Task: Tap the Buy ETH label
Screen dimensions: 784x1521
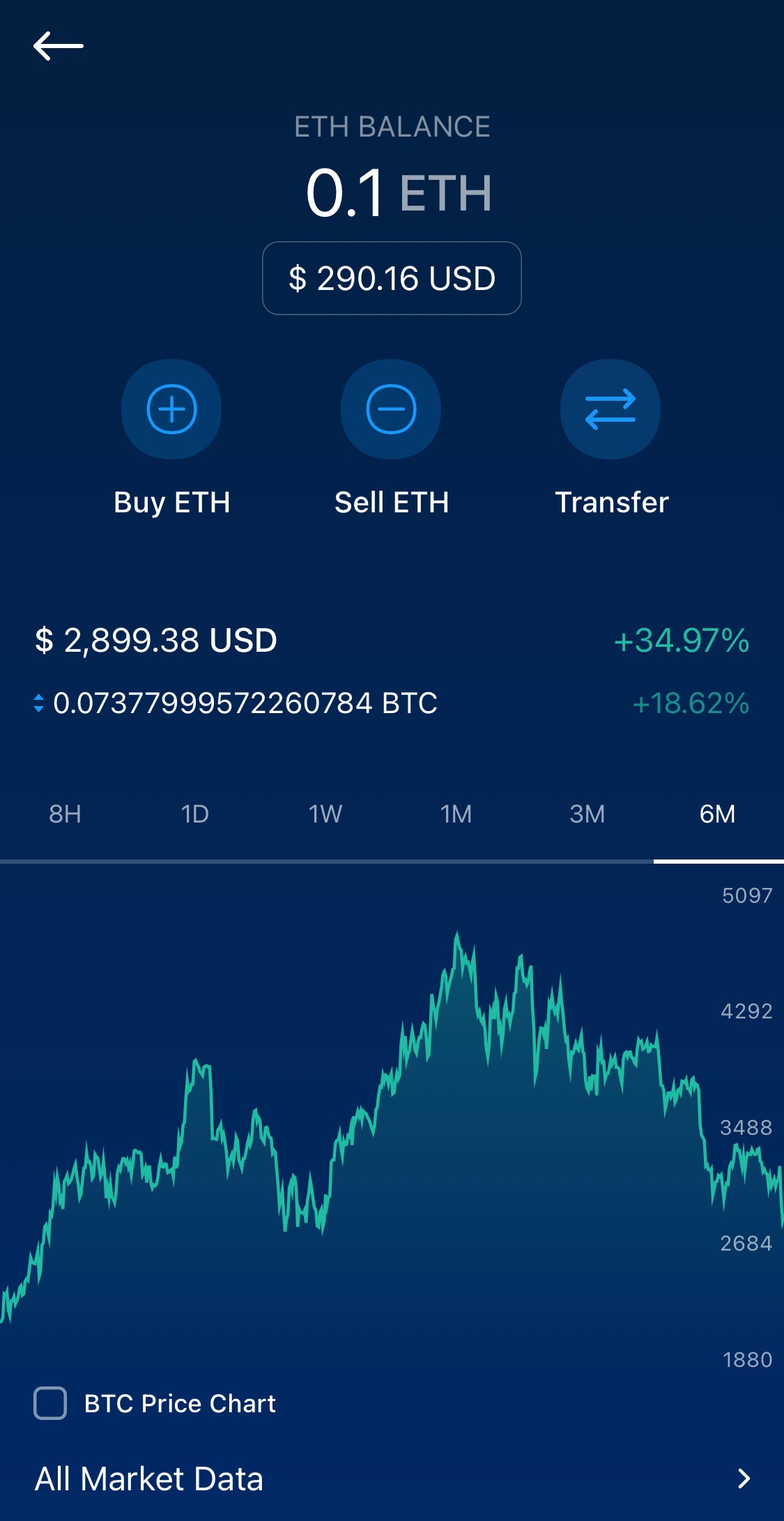Action: [171, 502]
